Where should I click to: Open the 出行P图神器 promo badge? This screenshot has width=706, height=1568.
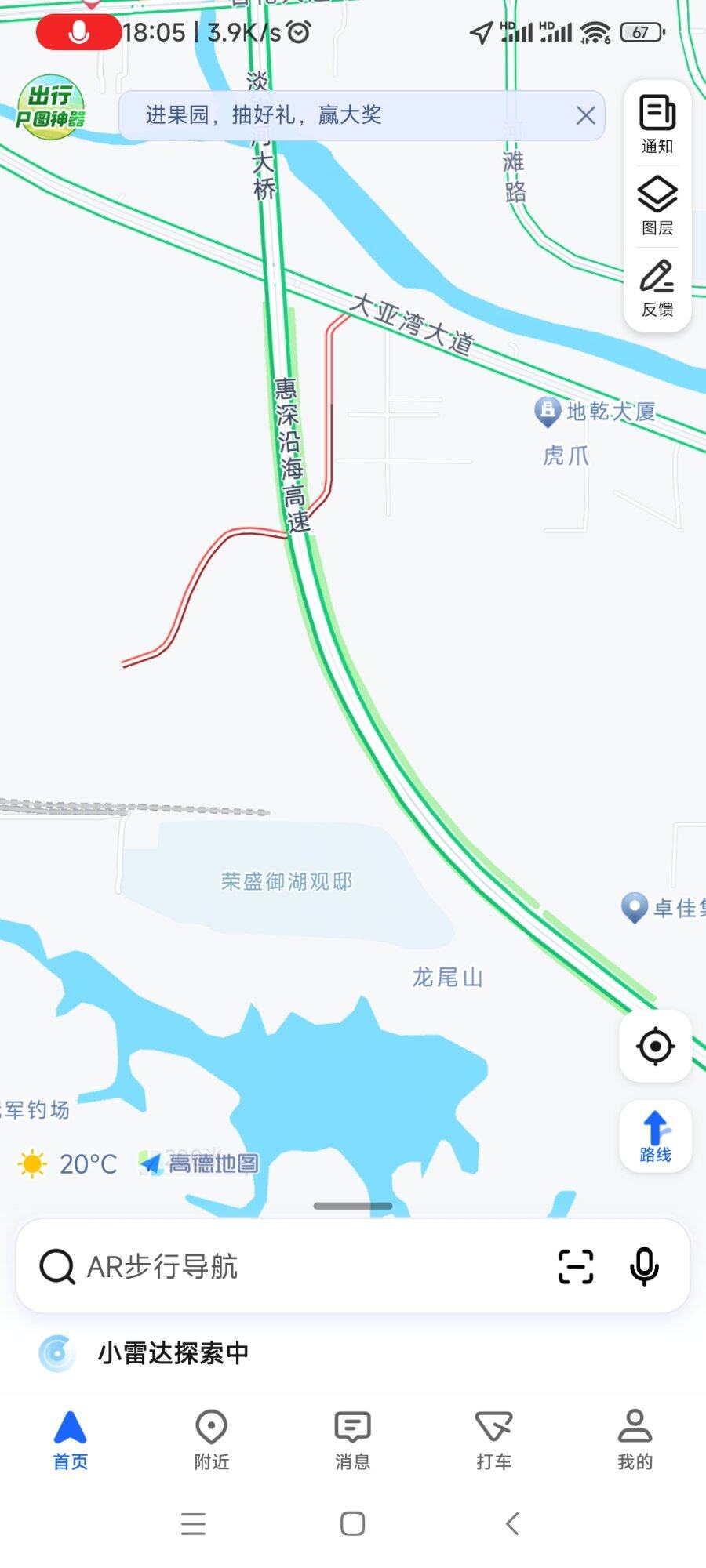click(x=50, y=107)
